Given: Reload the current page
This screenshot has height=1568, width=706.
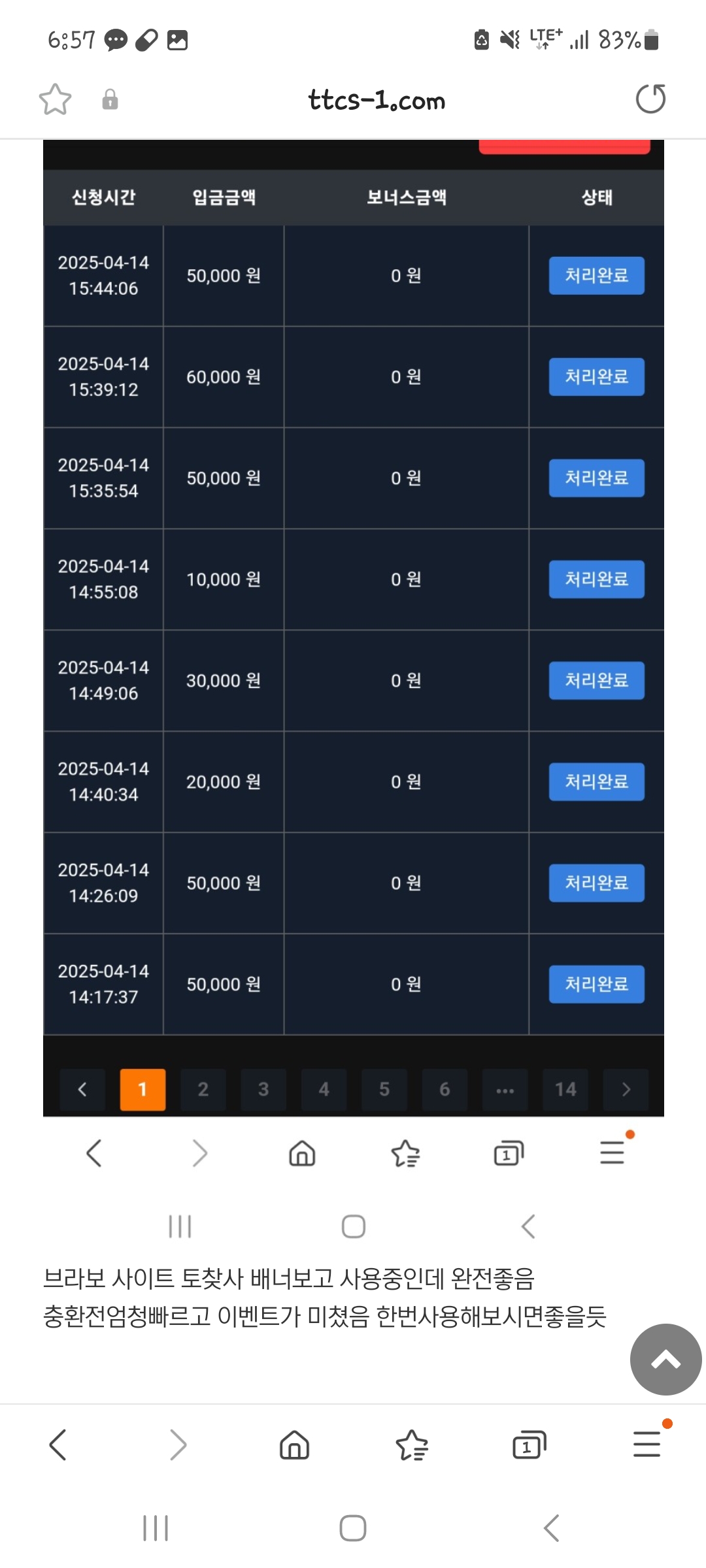Looking at the screenshot, I should [x=650, y=99].
